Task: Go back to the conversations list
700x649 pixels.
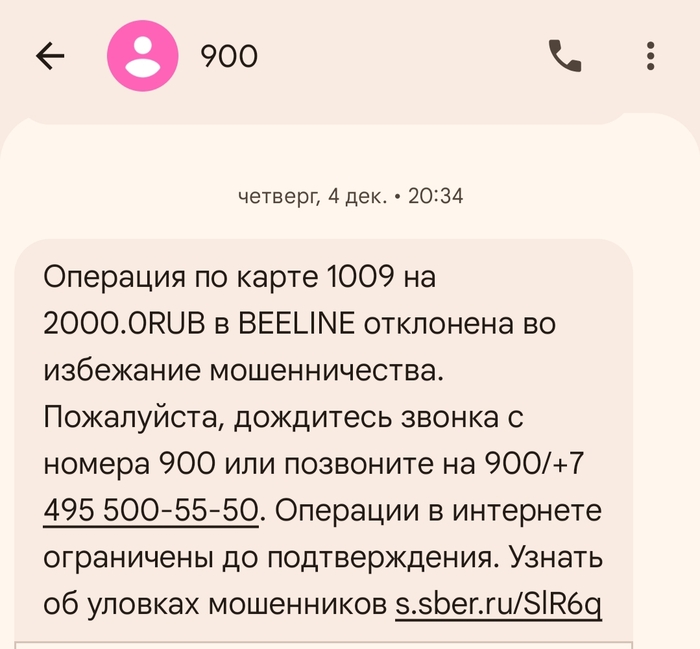Action: (x=50, y=56)
